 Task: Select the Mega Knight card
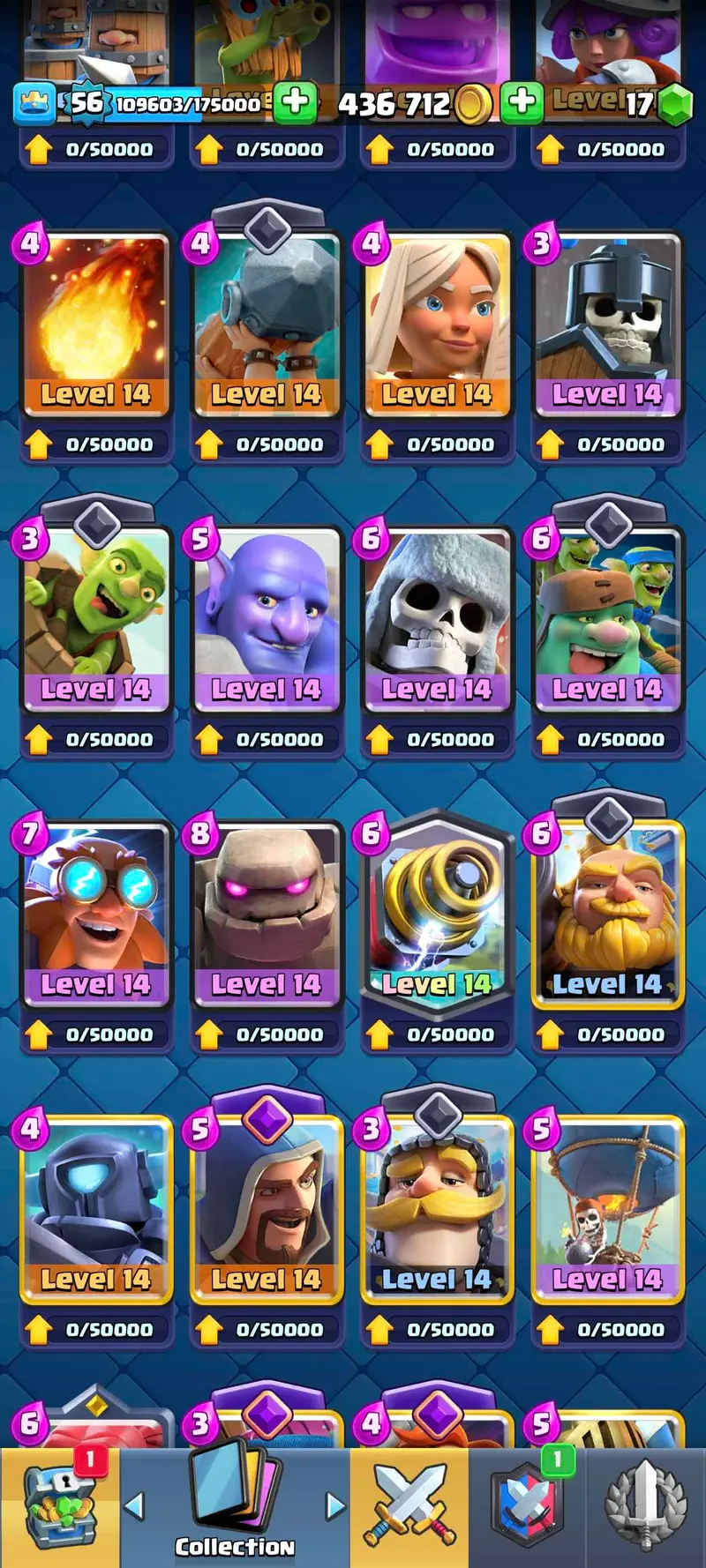pos(95,1210)
